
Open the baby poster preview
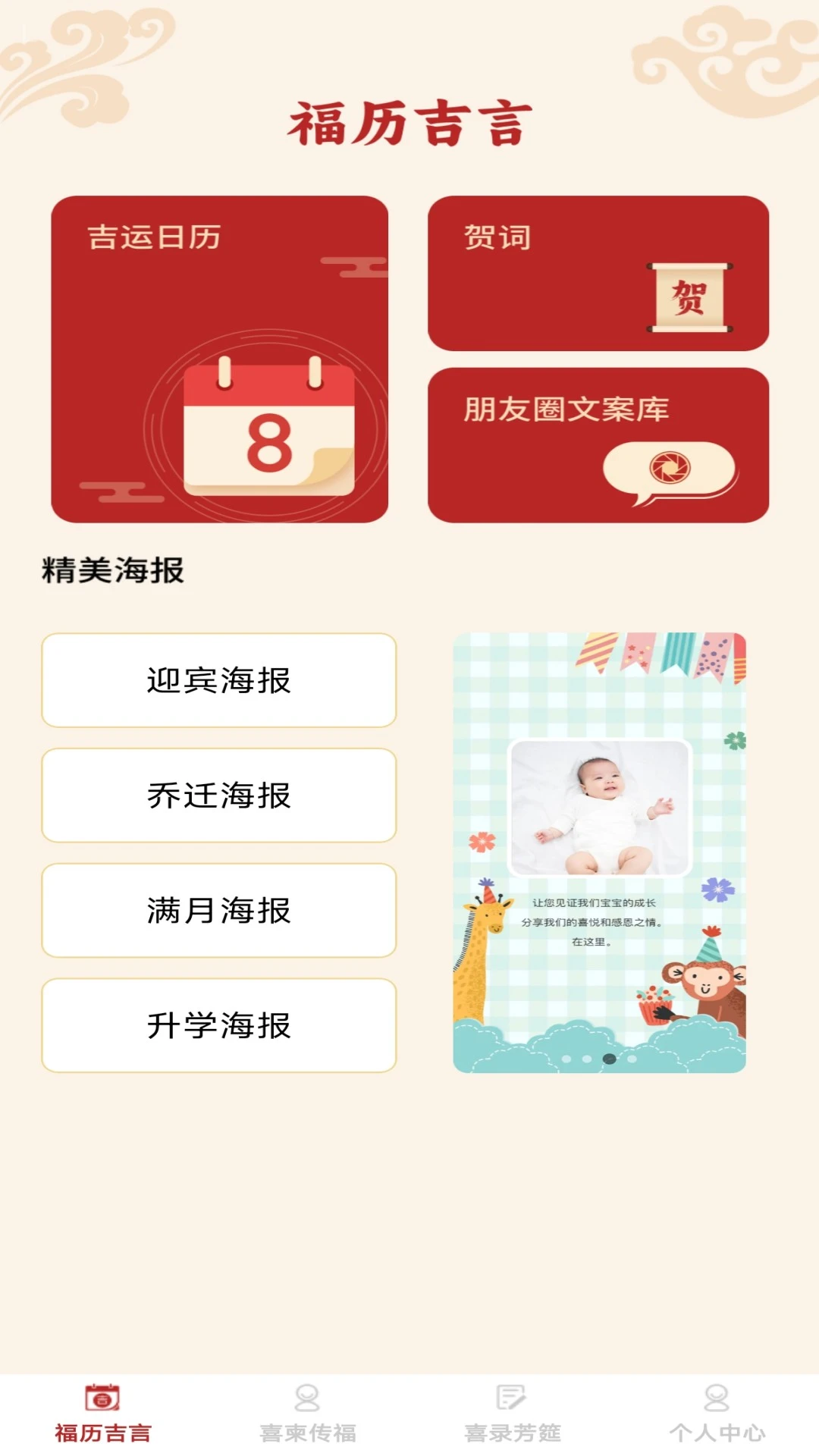point(599,852)
